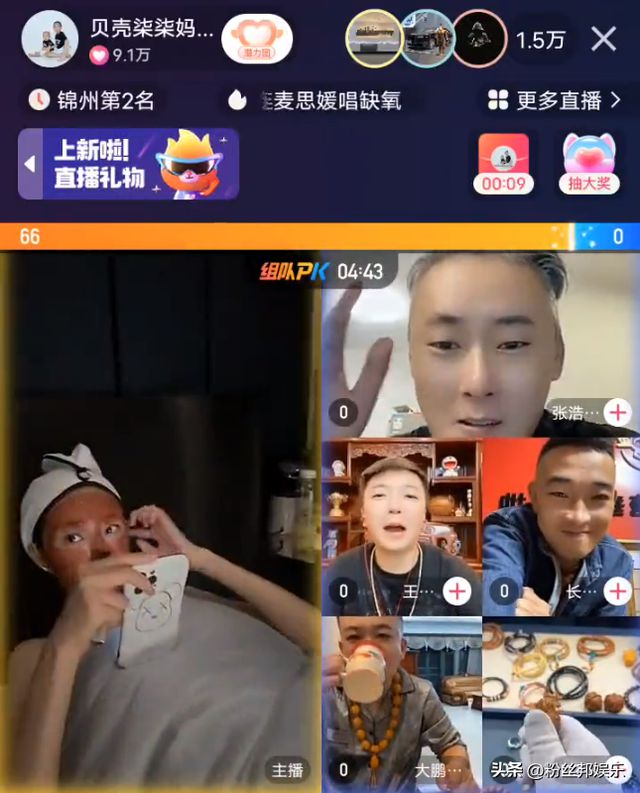Close the live stream
Screen dimensions: 640x793
[604, 39]
